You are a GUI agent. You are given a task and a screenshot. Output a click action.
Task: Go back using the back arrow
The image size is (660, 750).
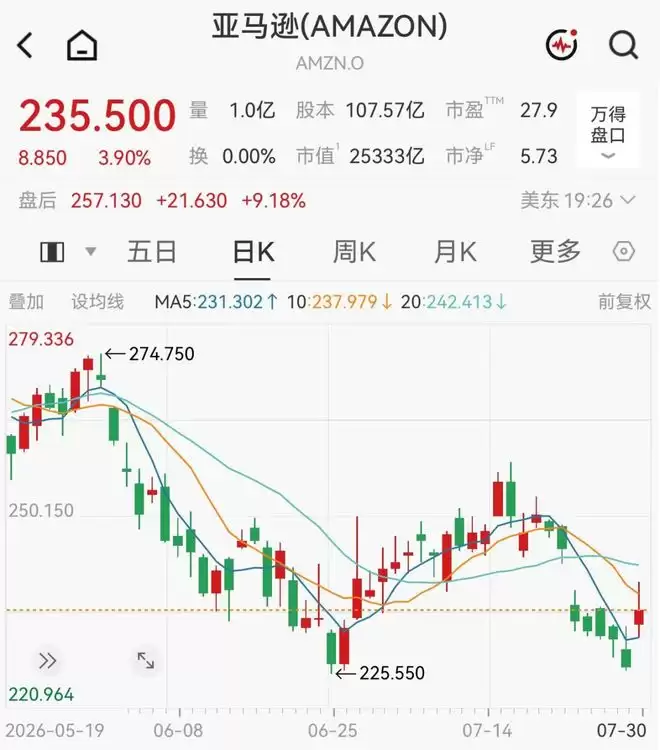25,45
